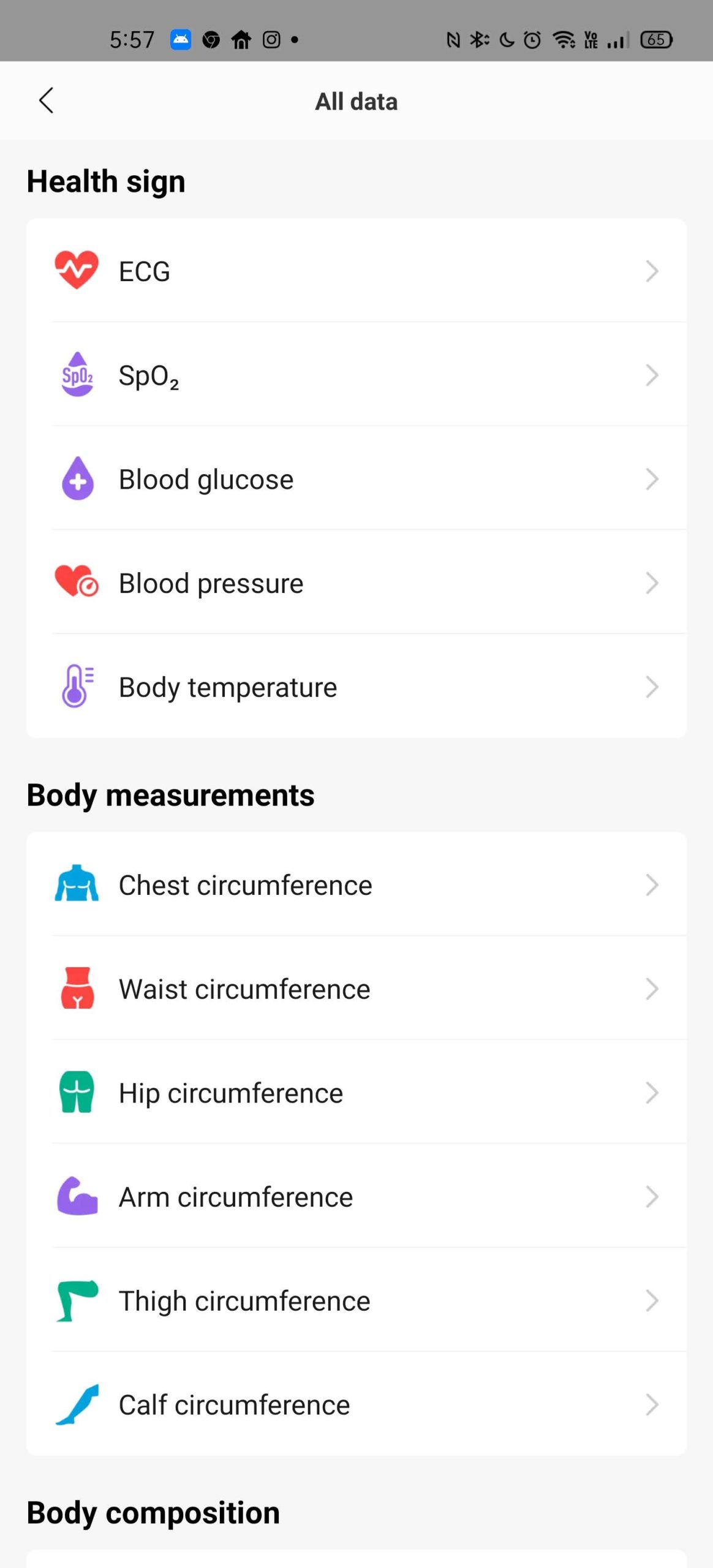
Task: Tap the Waist circumference row
Action: coord(356,989)
